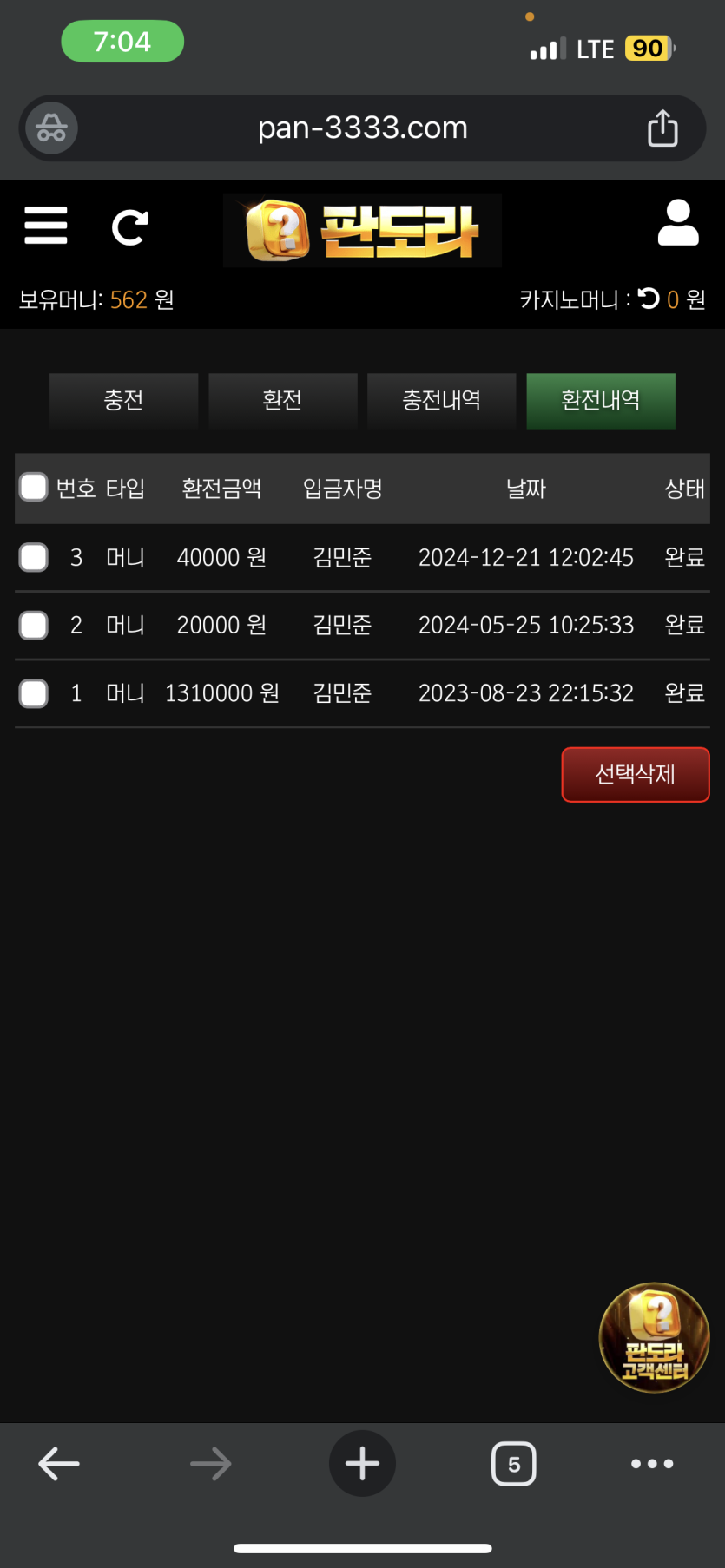Share the page from the address bar

point(662,128)
